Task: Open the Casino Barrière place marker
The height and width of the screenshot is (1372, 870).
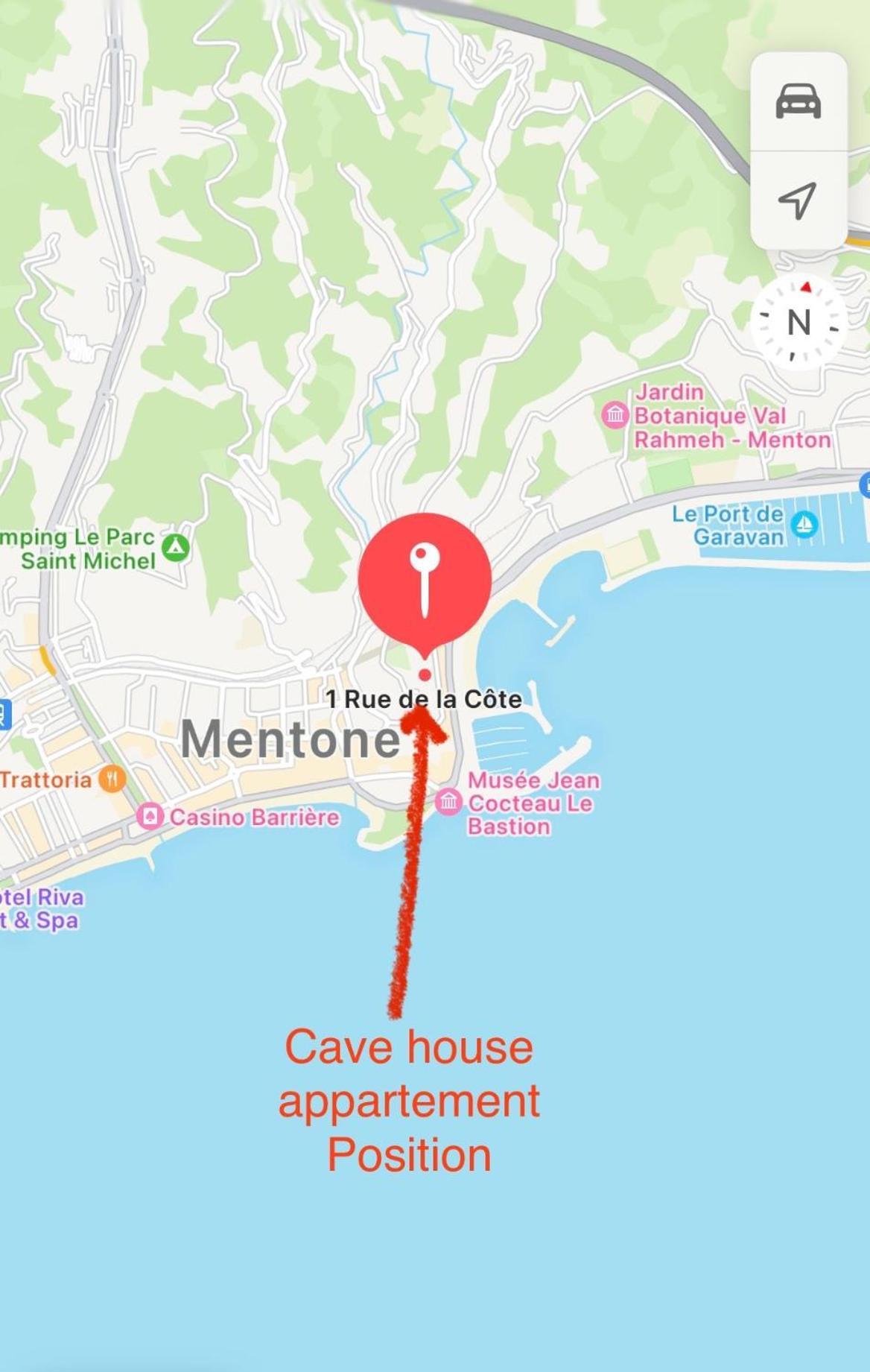Action: [150, 817]
